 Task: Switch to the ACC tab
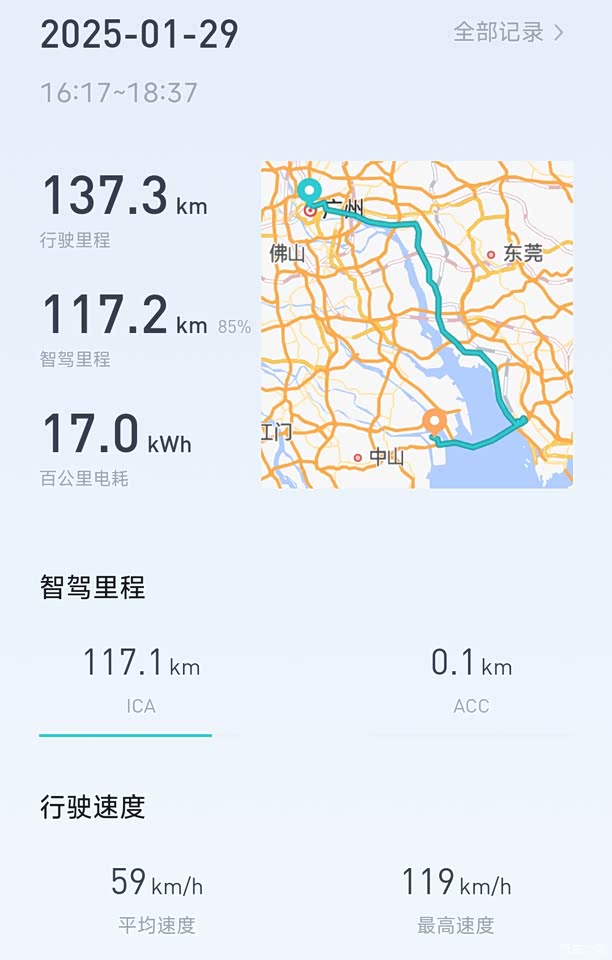pyautogui.click(x=471, y=682)
